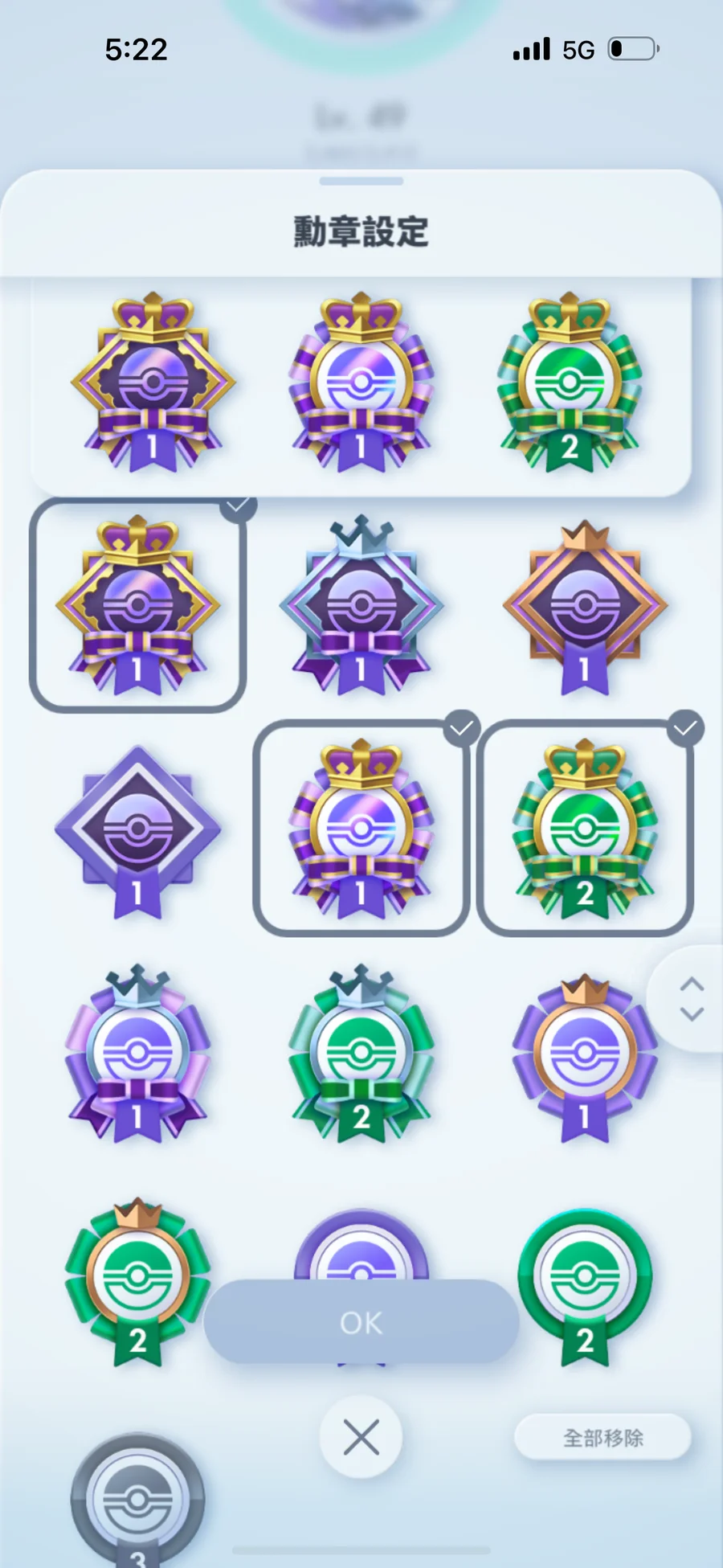
Task: Choose the crownless purple diamond emblem
Action: tap(137, 832)
